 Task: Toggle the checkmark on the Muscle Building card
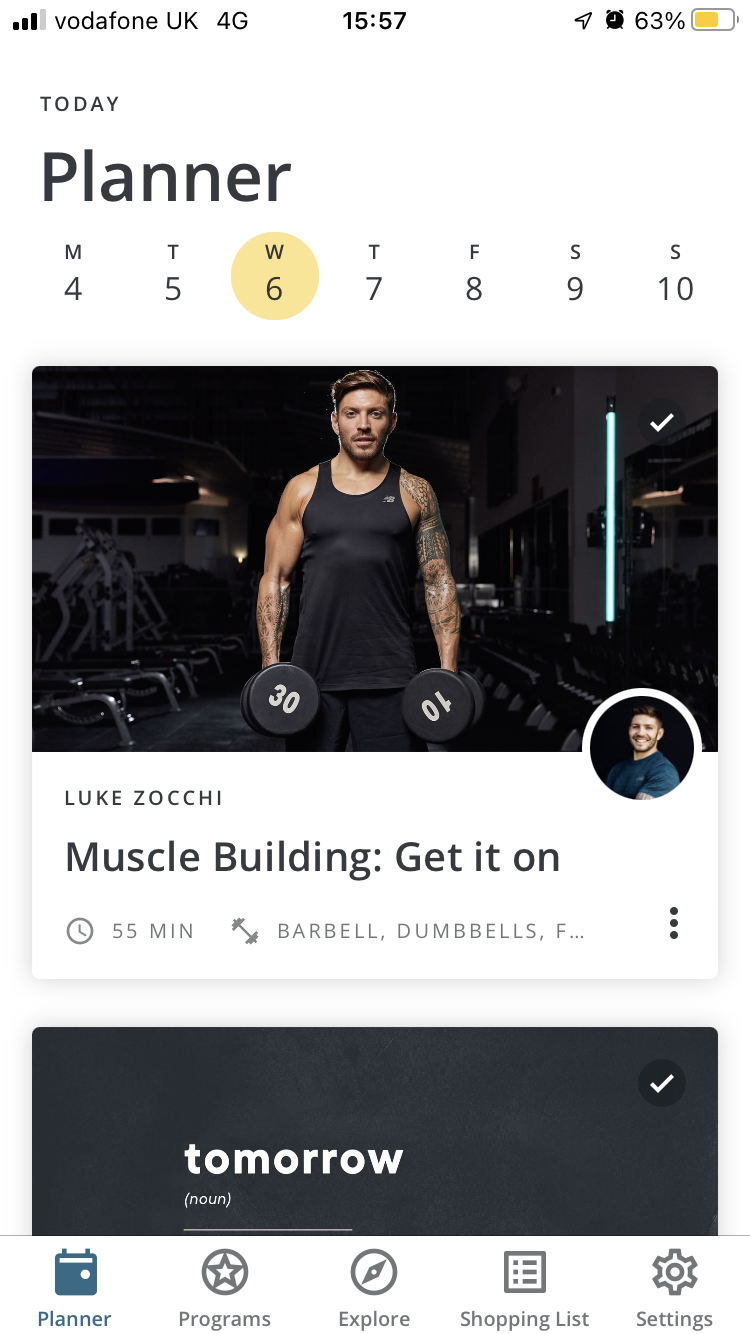pyautogui.click(x=661, y=422)
